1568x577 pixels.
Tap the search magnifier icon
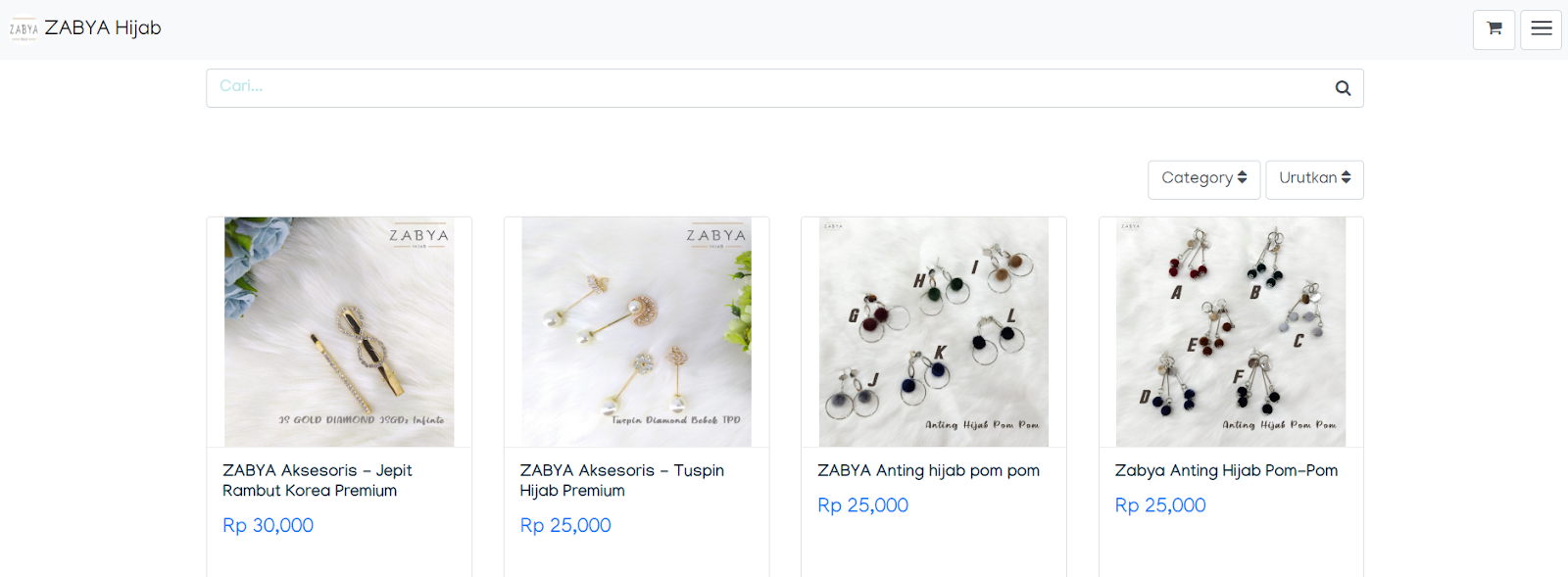pos(1343,88)
